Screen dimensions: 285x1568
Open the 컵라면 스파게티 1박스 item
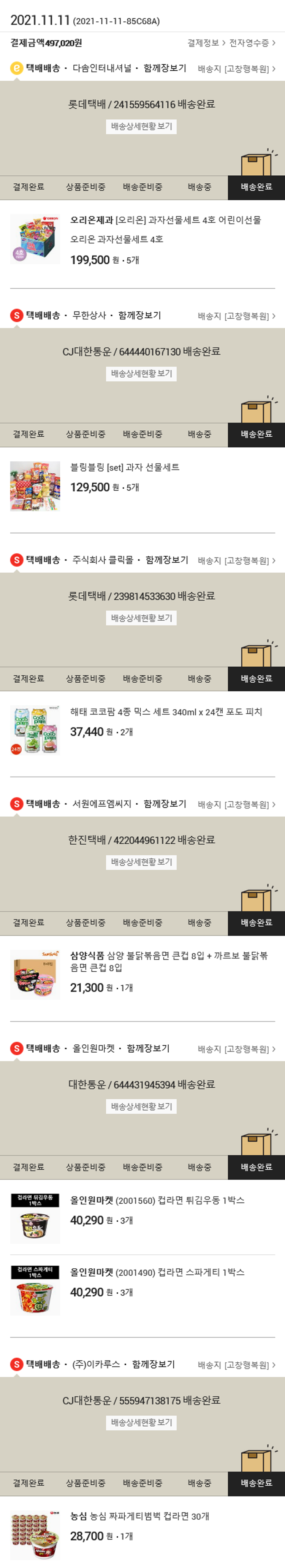click(x=157, y=1272)
